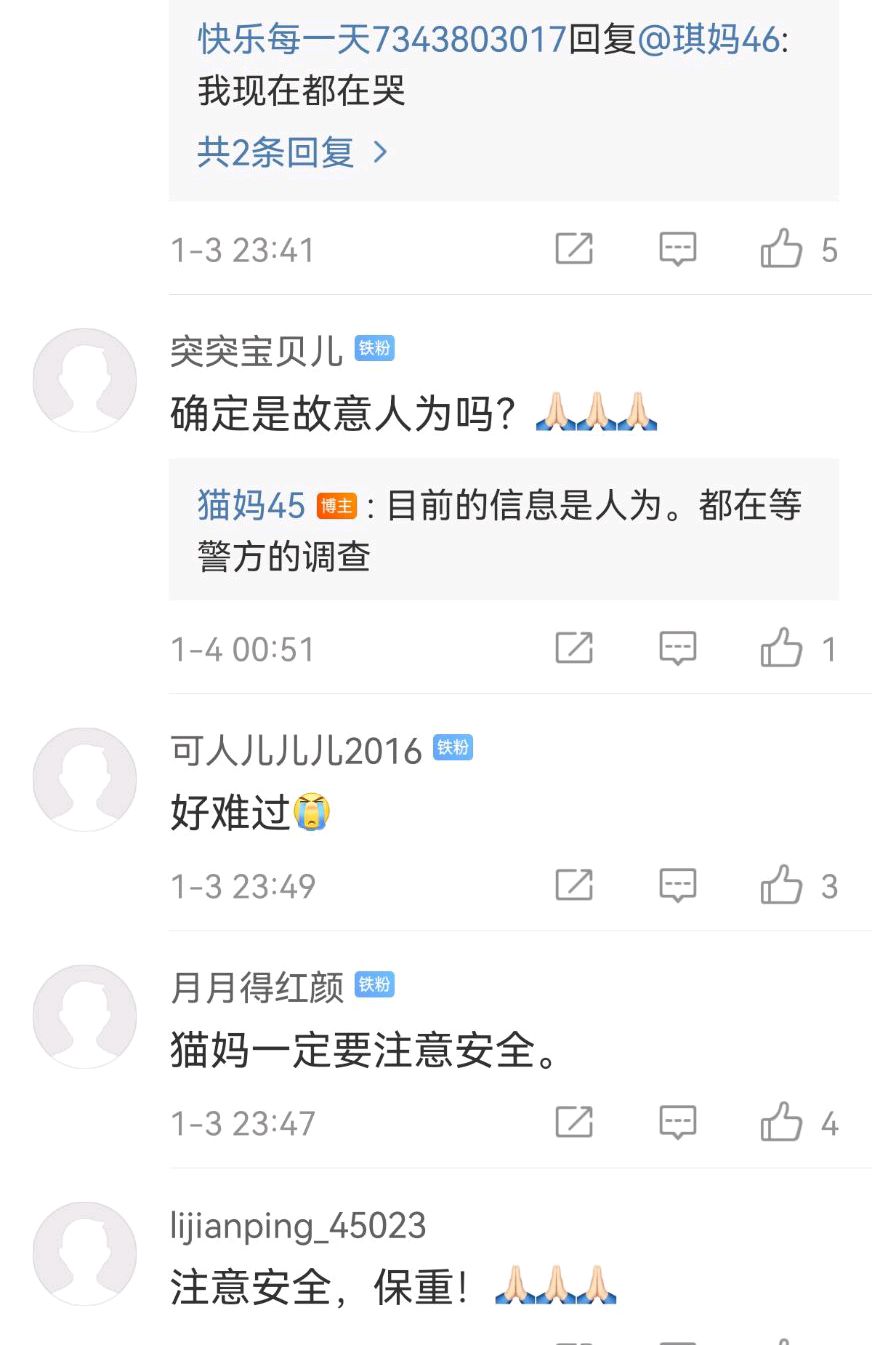This screenshot has height=1345, width=872.
Task: Tap 月月得红颜's profile avatar
Action: tap(85, 1016)
